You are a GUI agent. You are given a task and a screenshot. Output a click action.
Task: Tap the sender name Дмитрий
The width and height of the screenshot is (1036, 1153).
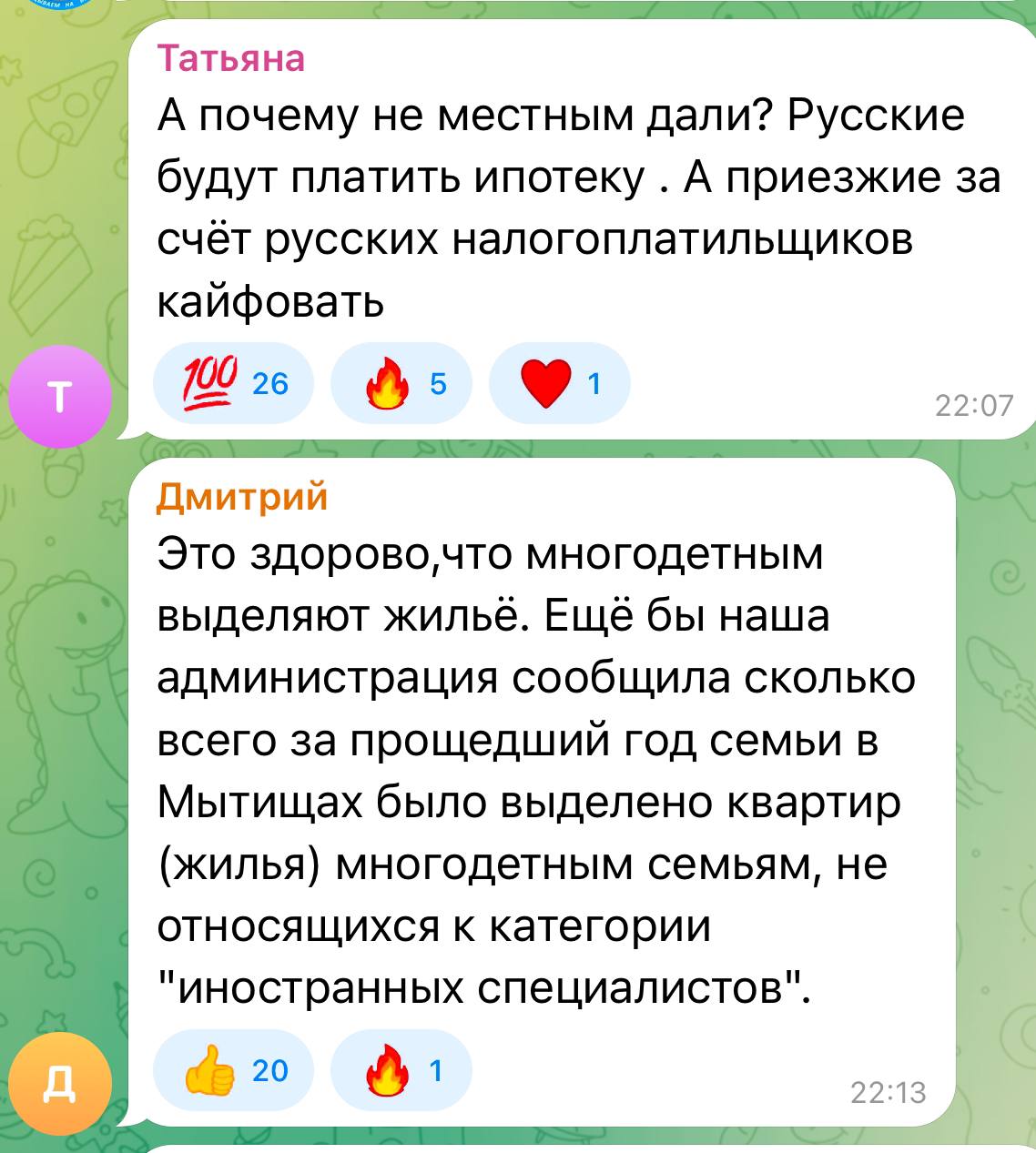(242, 497)
